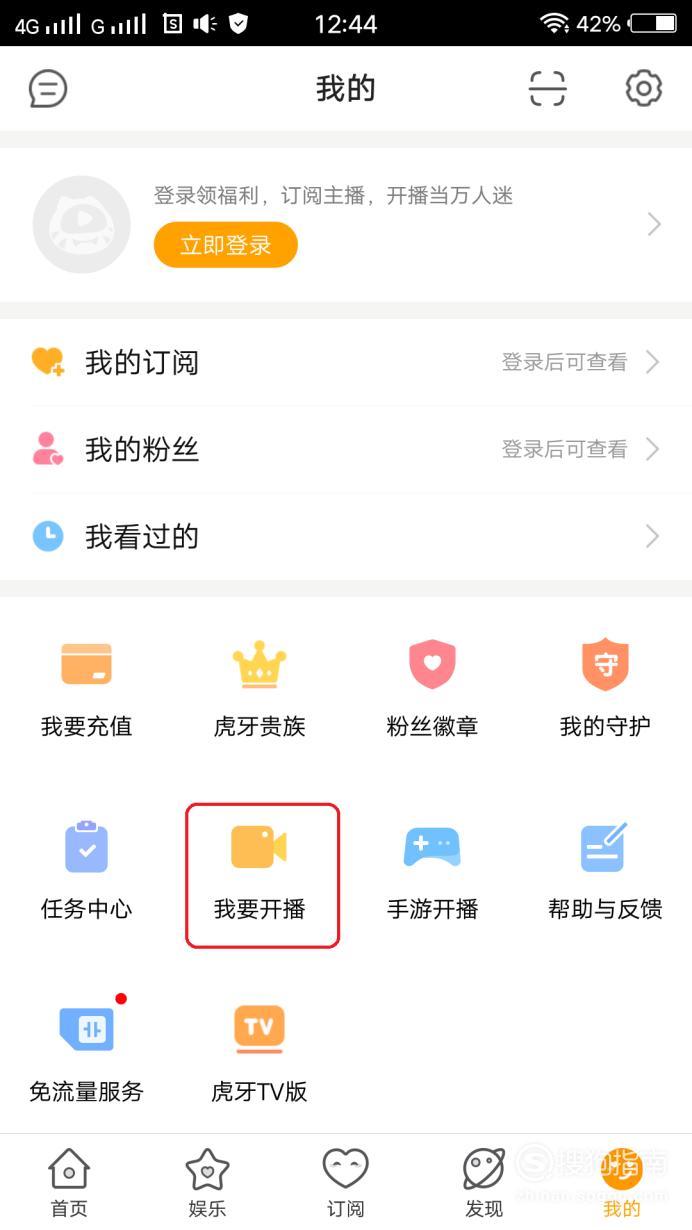This screenshot has height=1230, width=692.
Task: Open the settings gear icon
Action: (644, 89)
